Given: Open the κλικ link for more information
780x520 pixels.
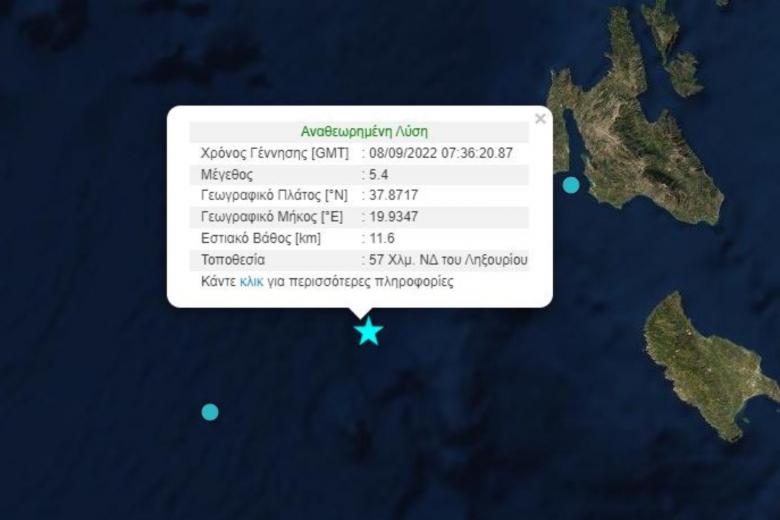Looking at the screenshot, I should click(252, 282).
